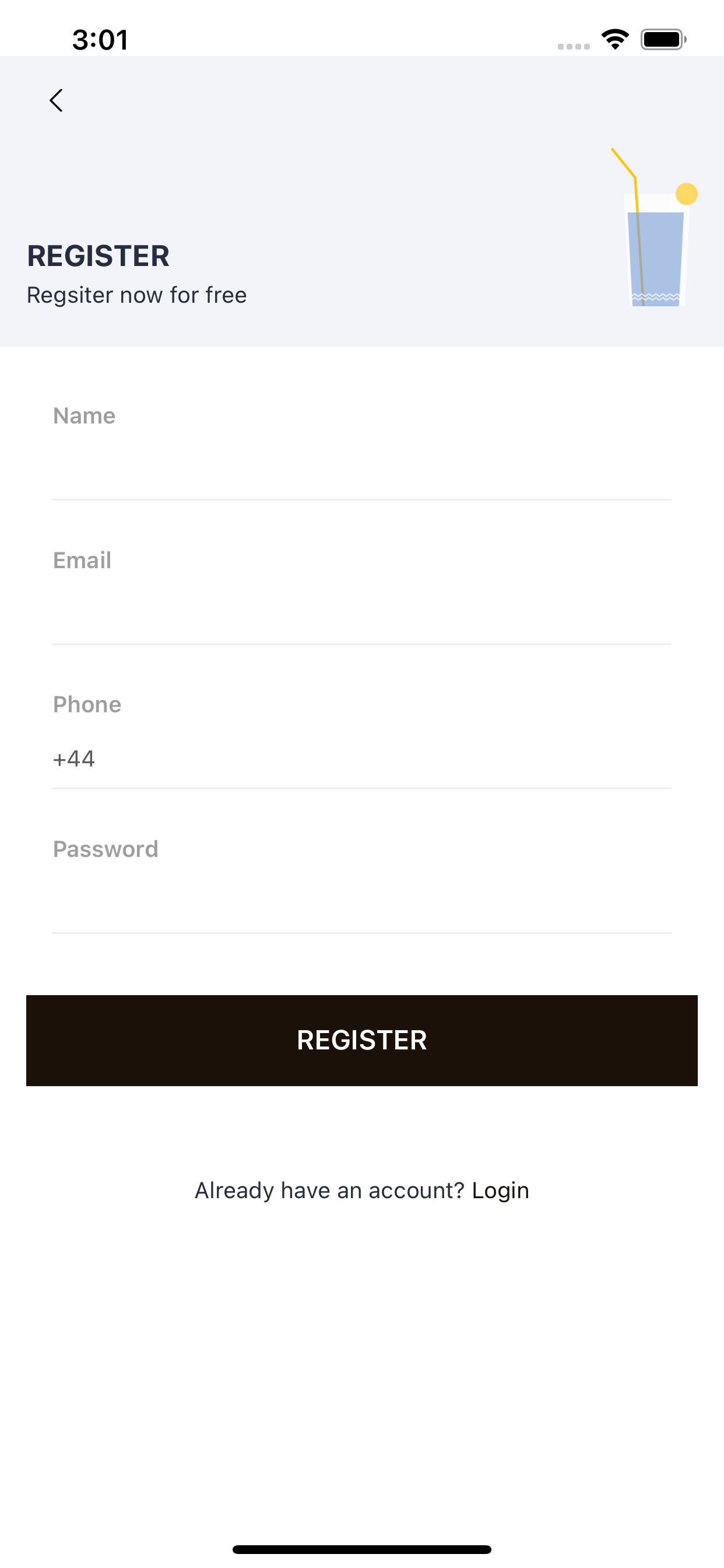724x1568 pixels.
Task: Click the +44 country code text
Action: (x=73, y=758)
